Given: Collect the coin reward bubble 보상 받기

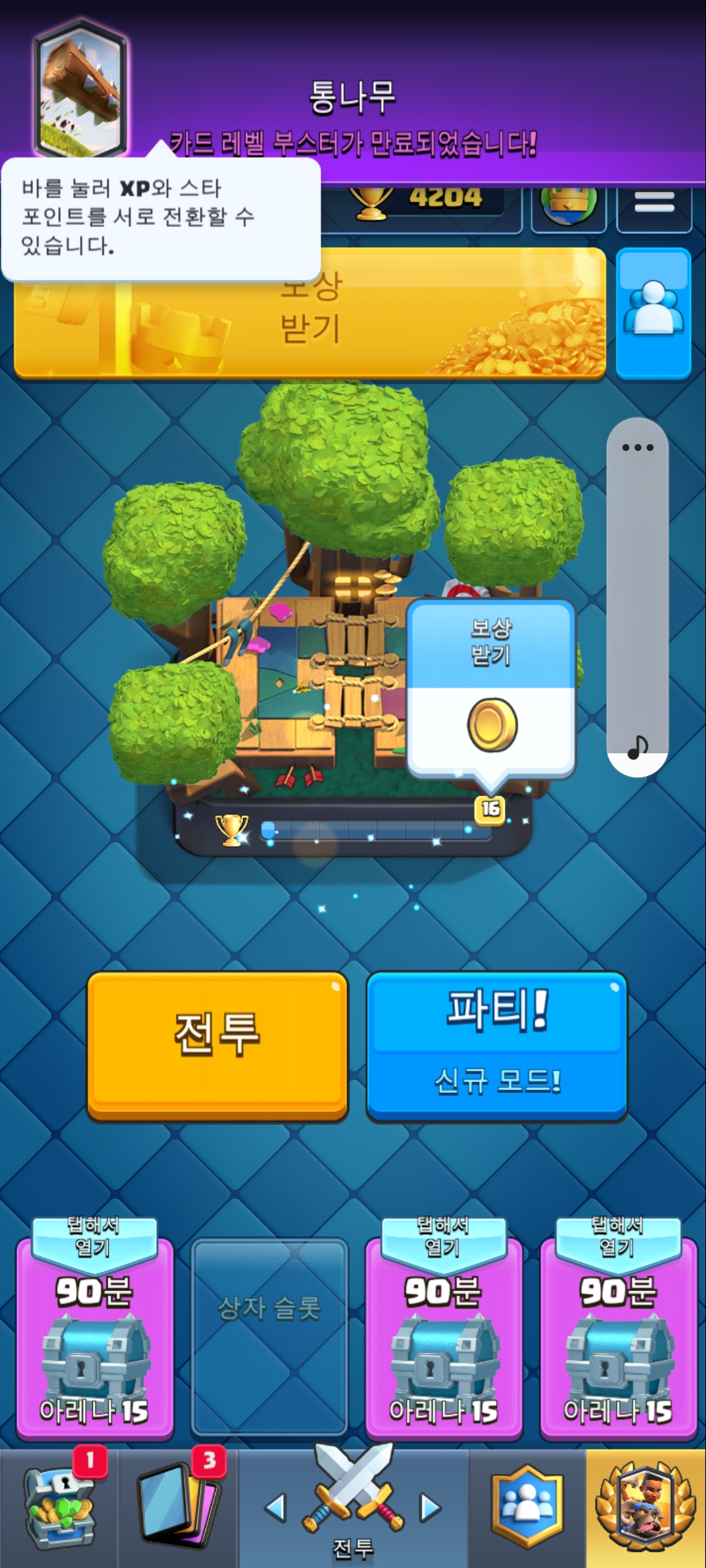Looking at the screenshot, I should pos(491,689).
